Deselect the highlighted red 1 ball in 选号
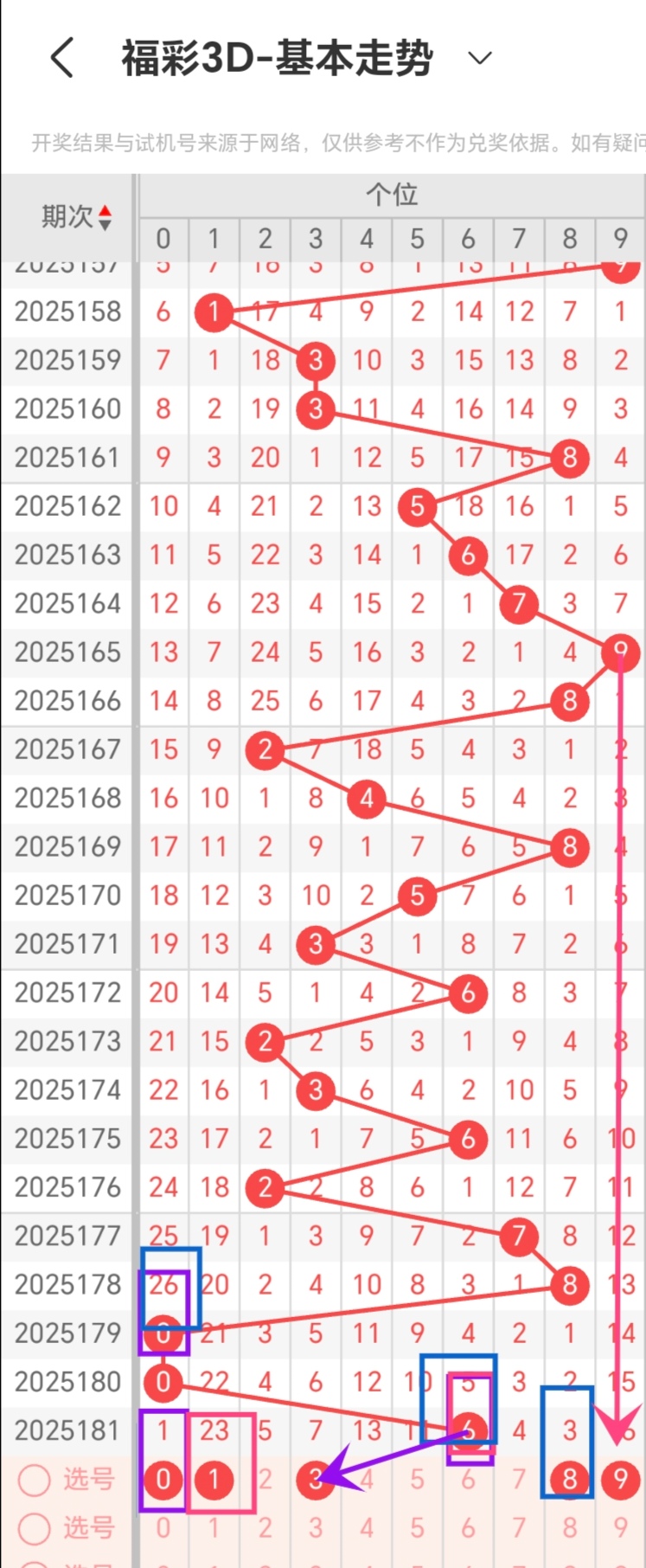Image resolution: width=646 pixels, height=1568 pixels. (x=214, y=1480)
